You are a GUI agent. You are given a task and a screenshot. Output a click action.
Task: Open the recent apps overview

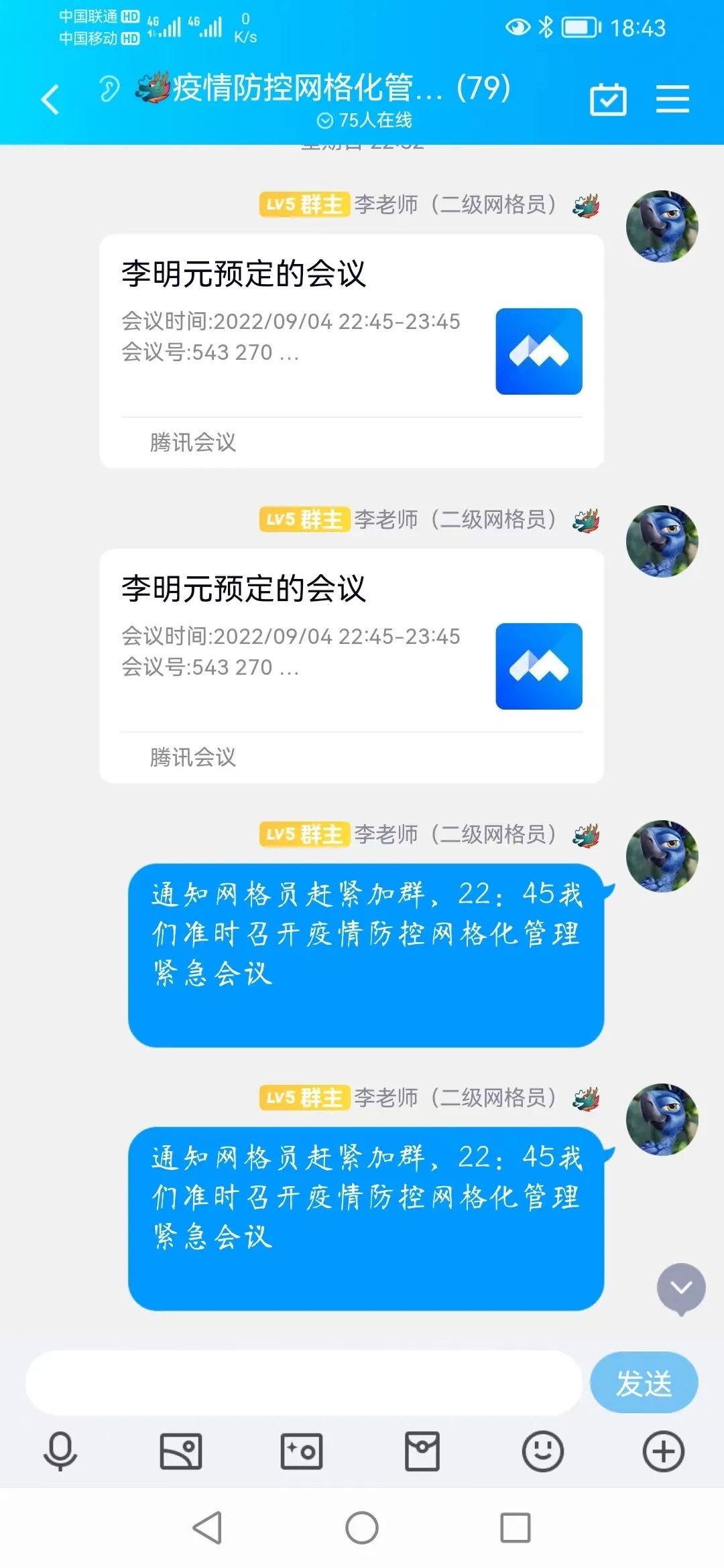[x=516, y=1528]
